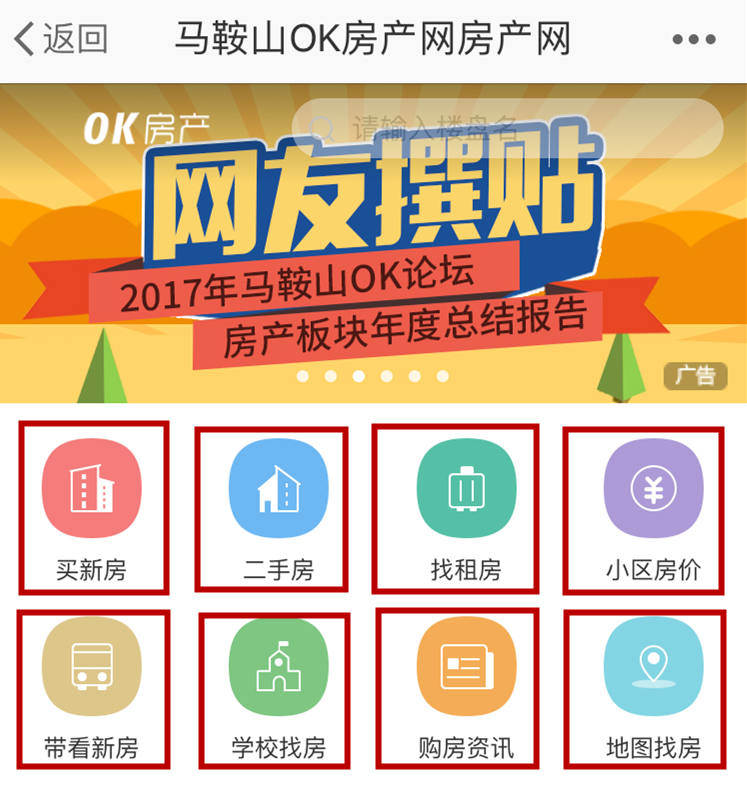Viewport: 747px width, 794px height.
Task: Tap the 请输入楼盘名 search box
Action: tap(506, 128)
